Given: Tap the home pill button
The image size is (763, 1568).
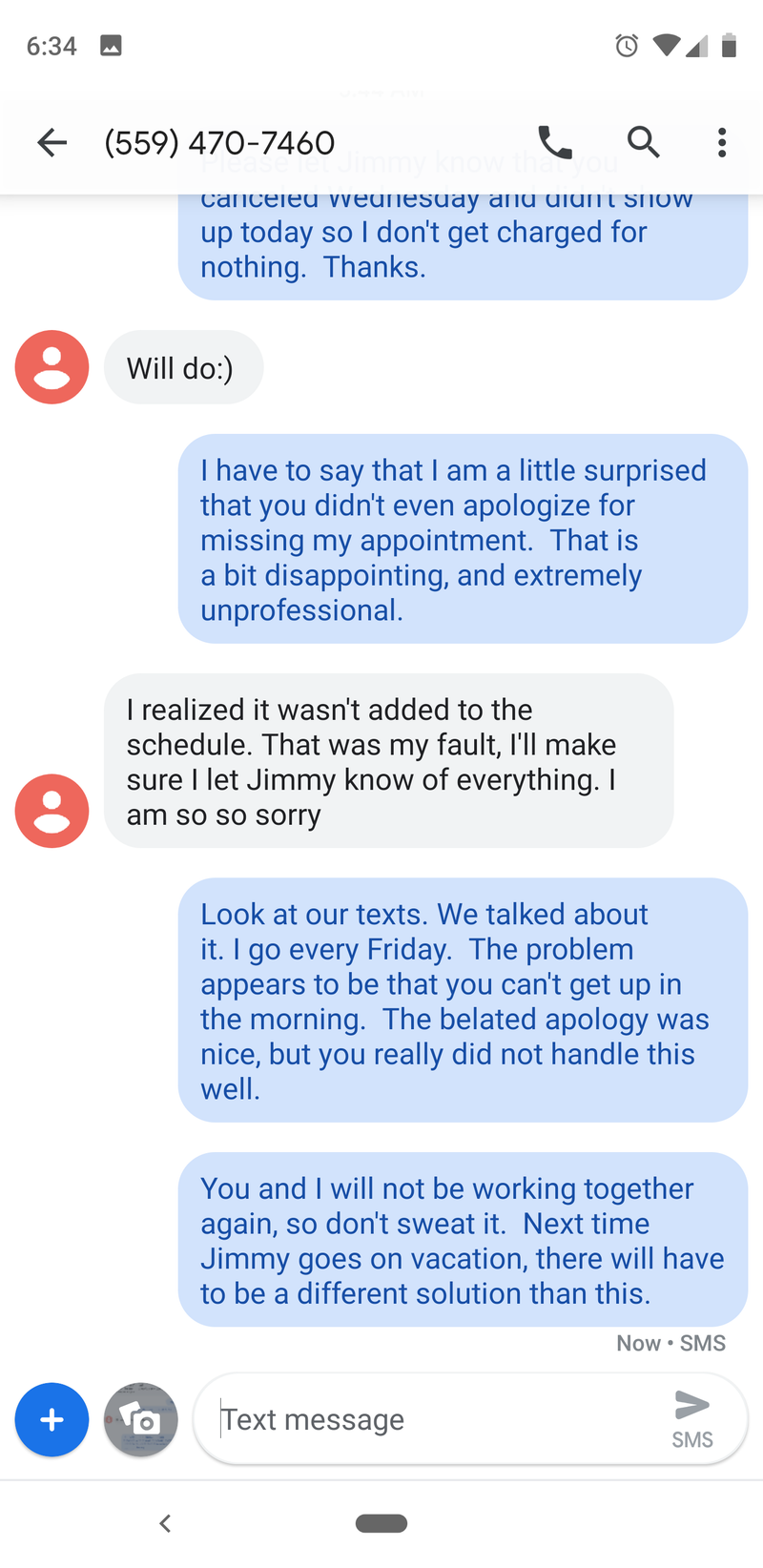Looking at the screenshot, I should [x=381, y=1523].
